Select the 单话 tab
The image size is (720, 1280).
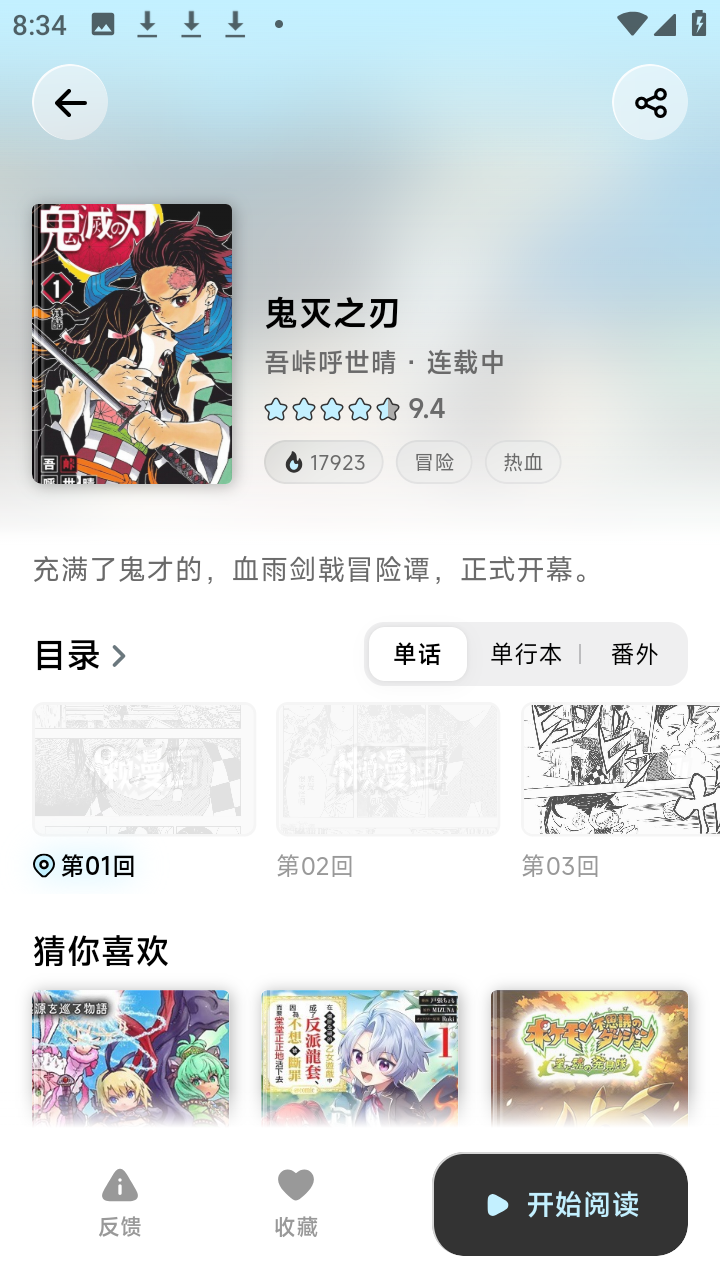[x=417, y=654]
